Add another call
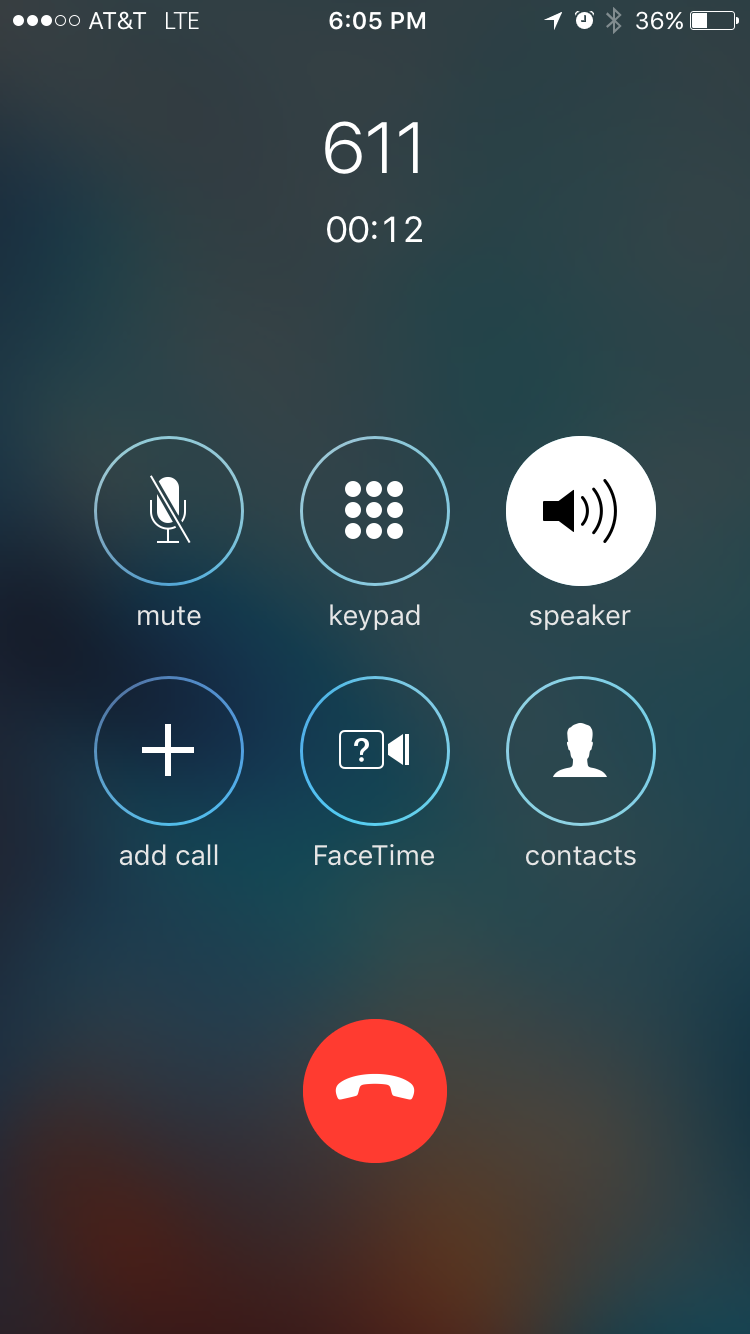750x1334 pixels. pos(169,751)
